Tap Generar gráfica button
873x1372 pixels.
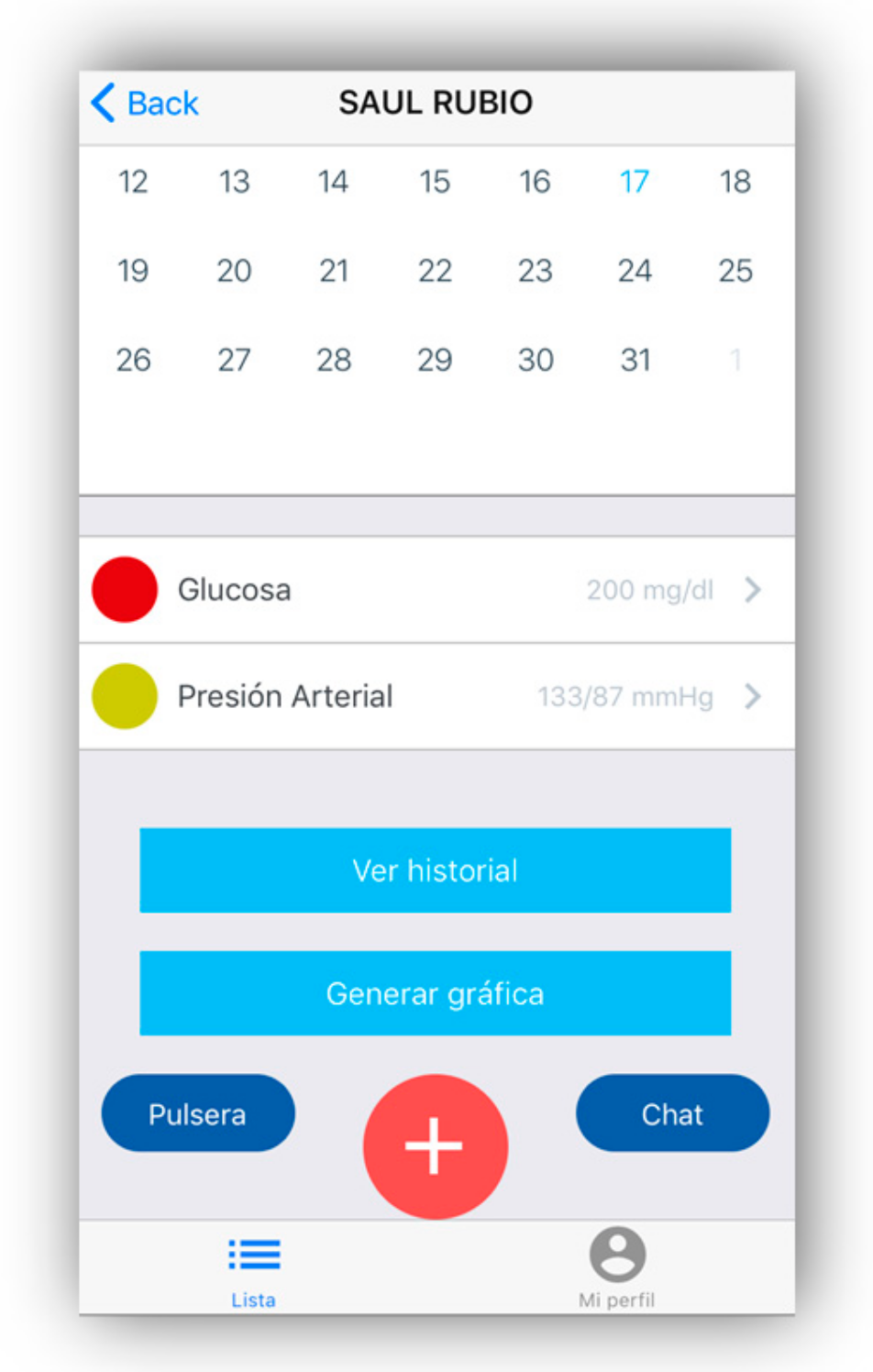click(435, 993)
